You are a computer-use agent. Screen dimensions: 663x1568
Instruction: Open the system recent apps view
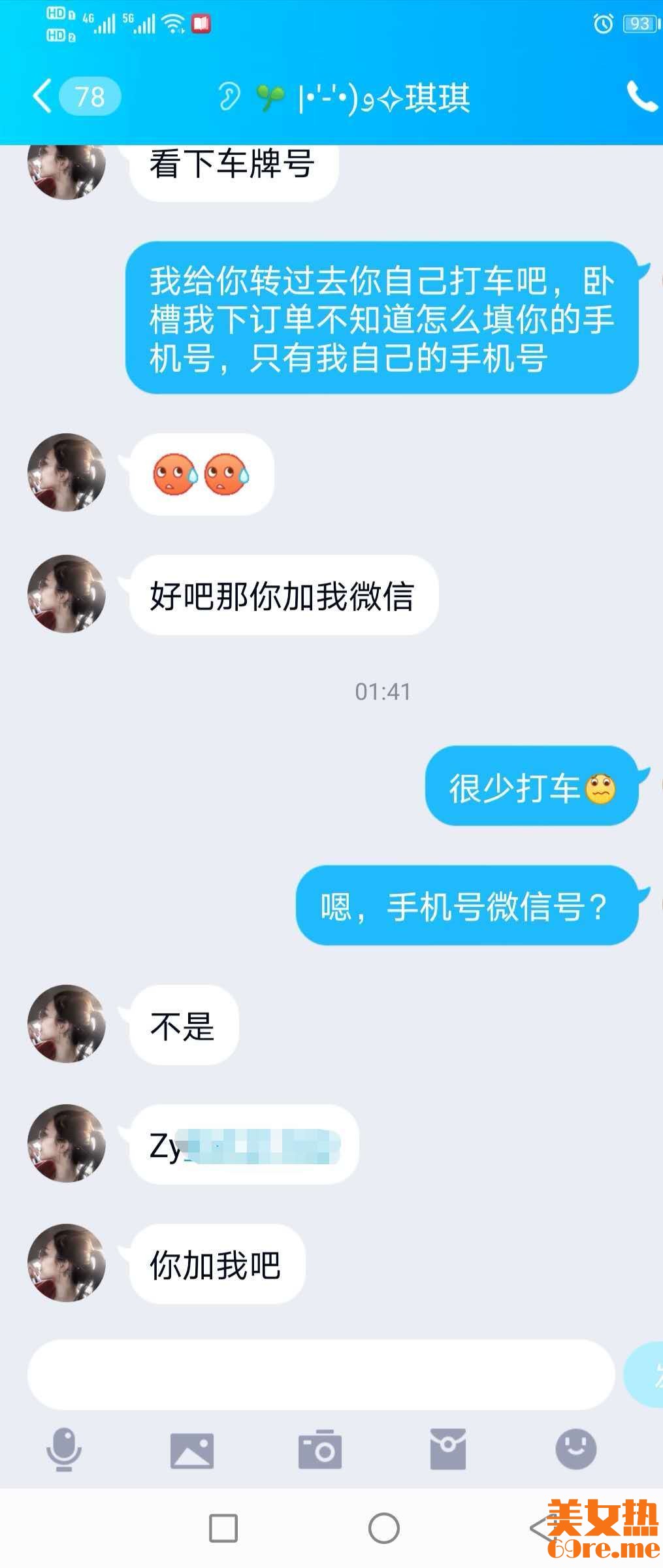point(223,1528)
